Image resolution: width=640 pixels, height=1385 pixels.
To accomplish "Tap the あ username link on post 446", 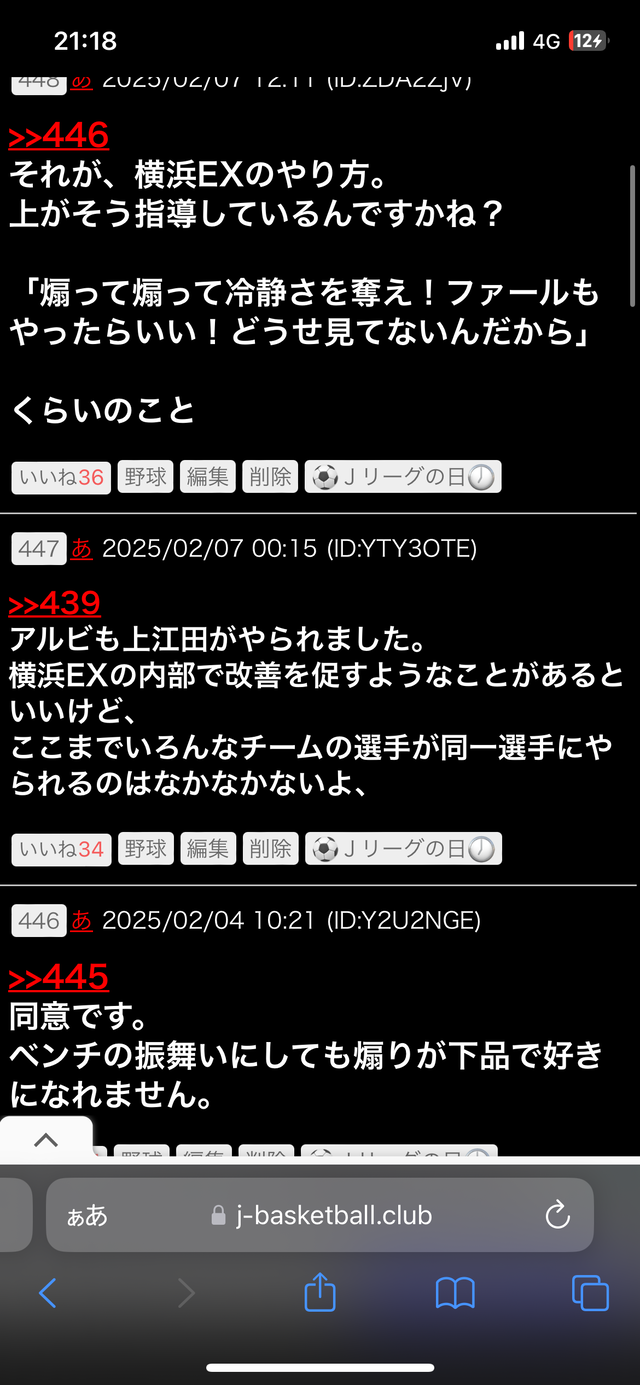I will (82, 920).
